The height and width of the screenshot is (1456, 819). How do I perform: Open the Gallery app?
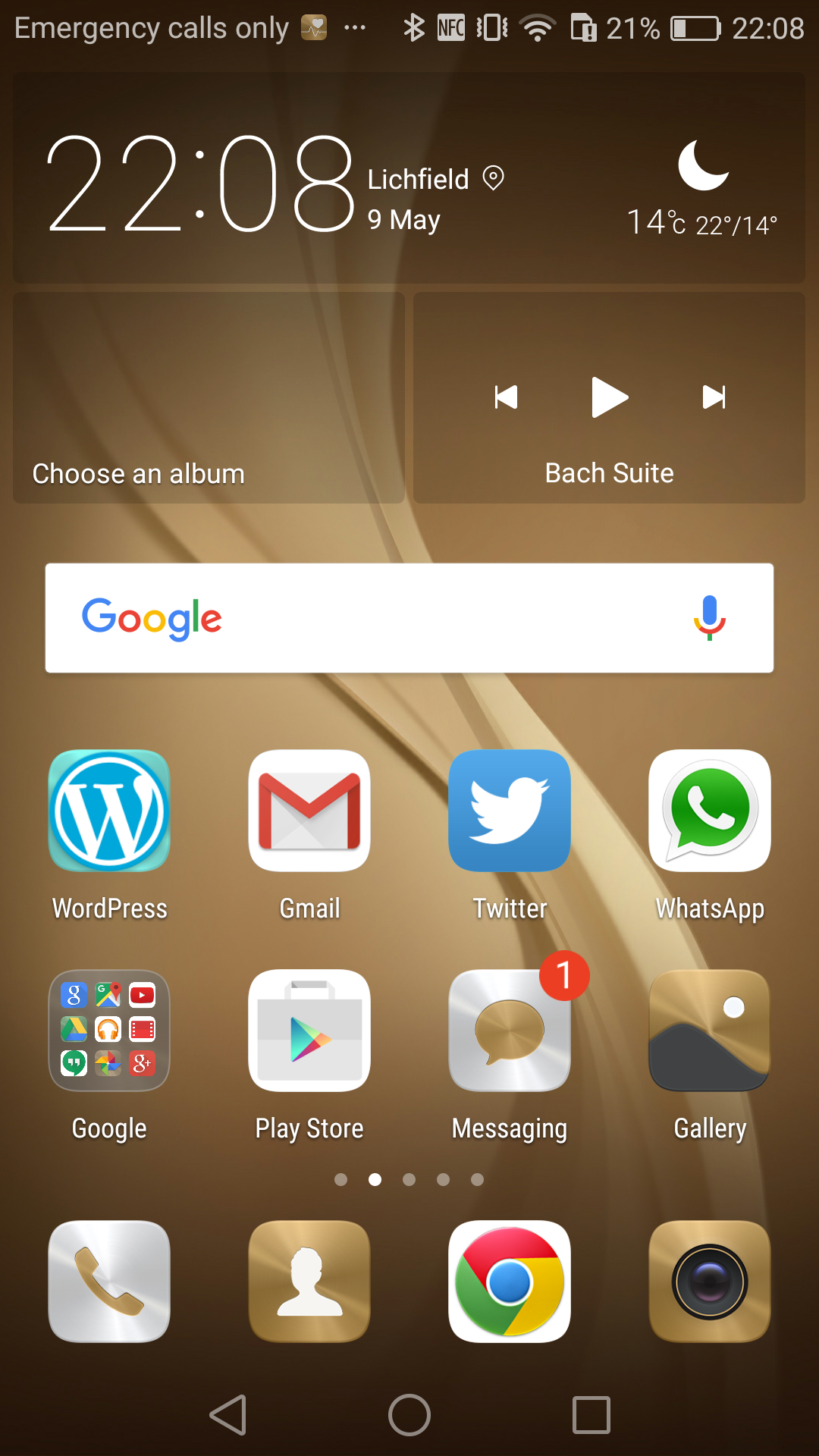pyautogui.click(x=710, y=1031)
